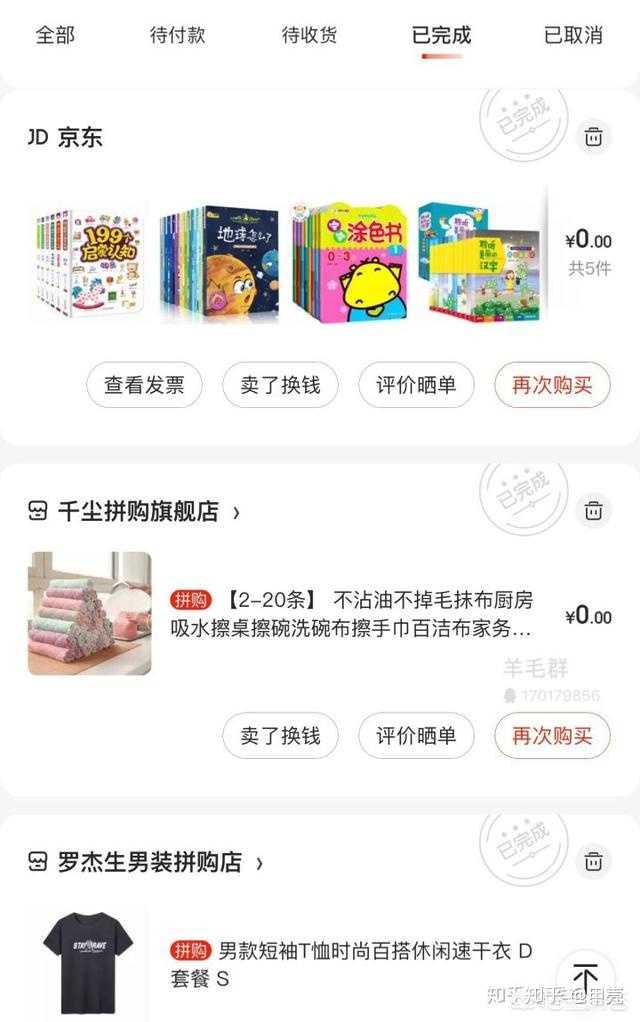Tap 查看发票 for the 京东 order
Viewport: 640px width, 1022px height.
tap(144, 385)
